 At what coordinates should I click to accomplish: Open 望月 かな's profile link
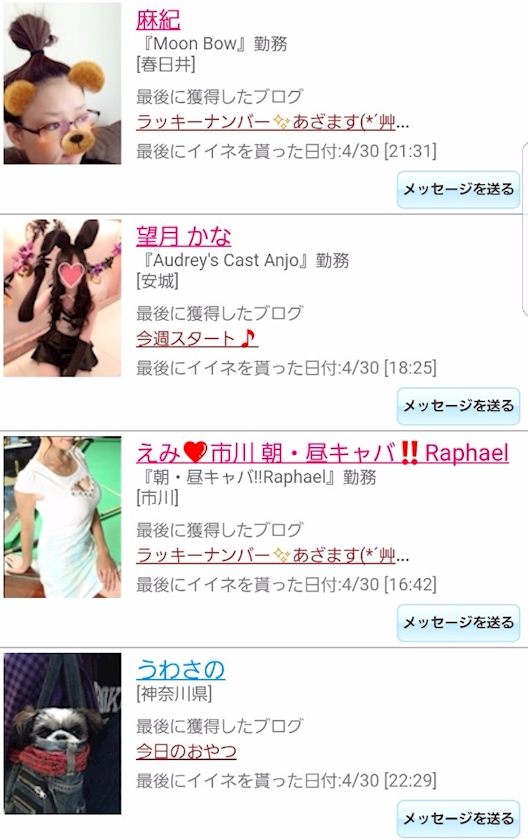click(x=184, y=236)
